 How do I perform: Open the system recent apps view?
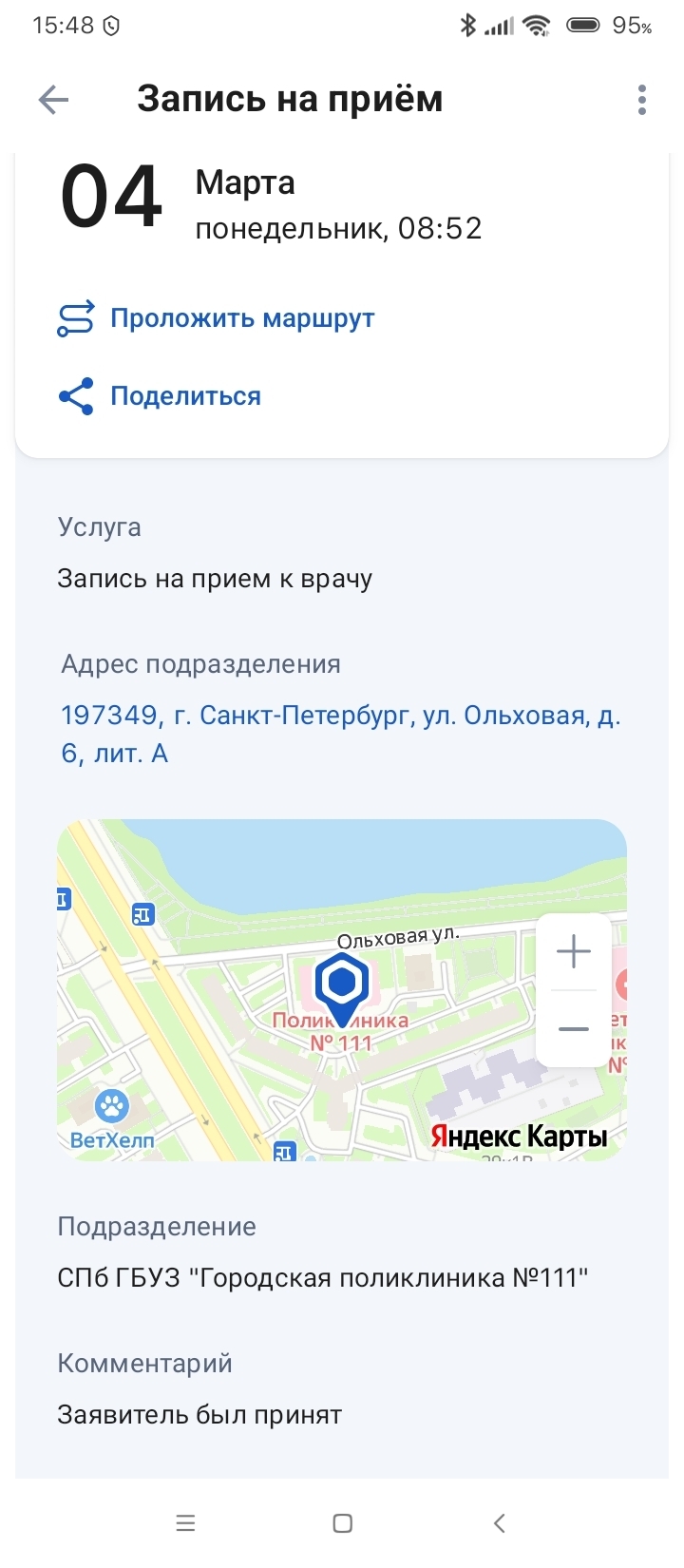coord(185,1523)
